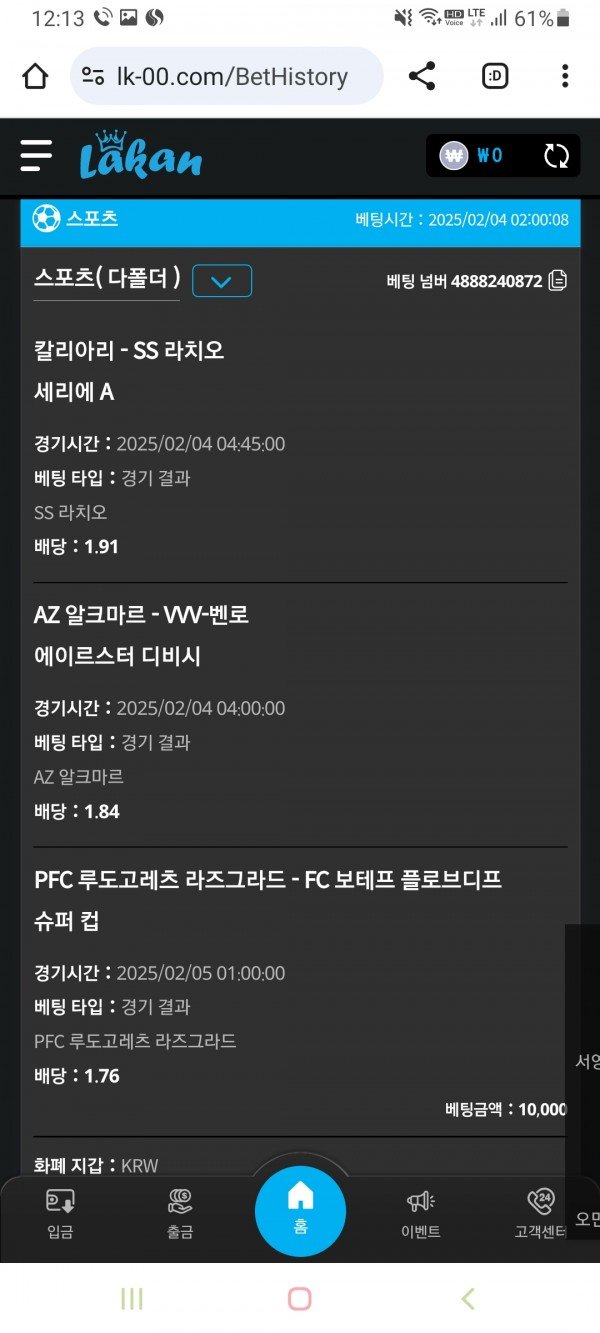Open the browser overflow menu
600x1333 pixels.
click(x=565, y=76)
